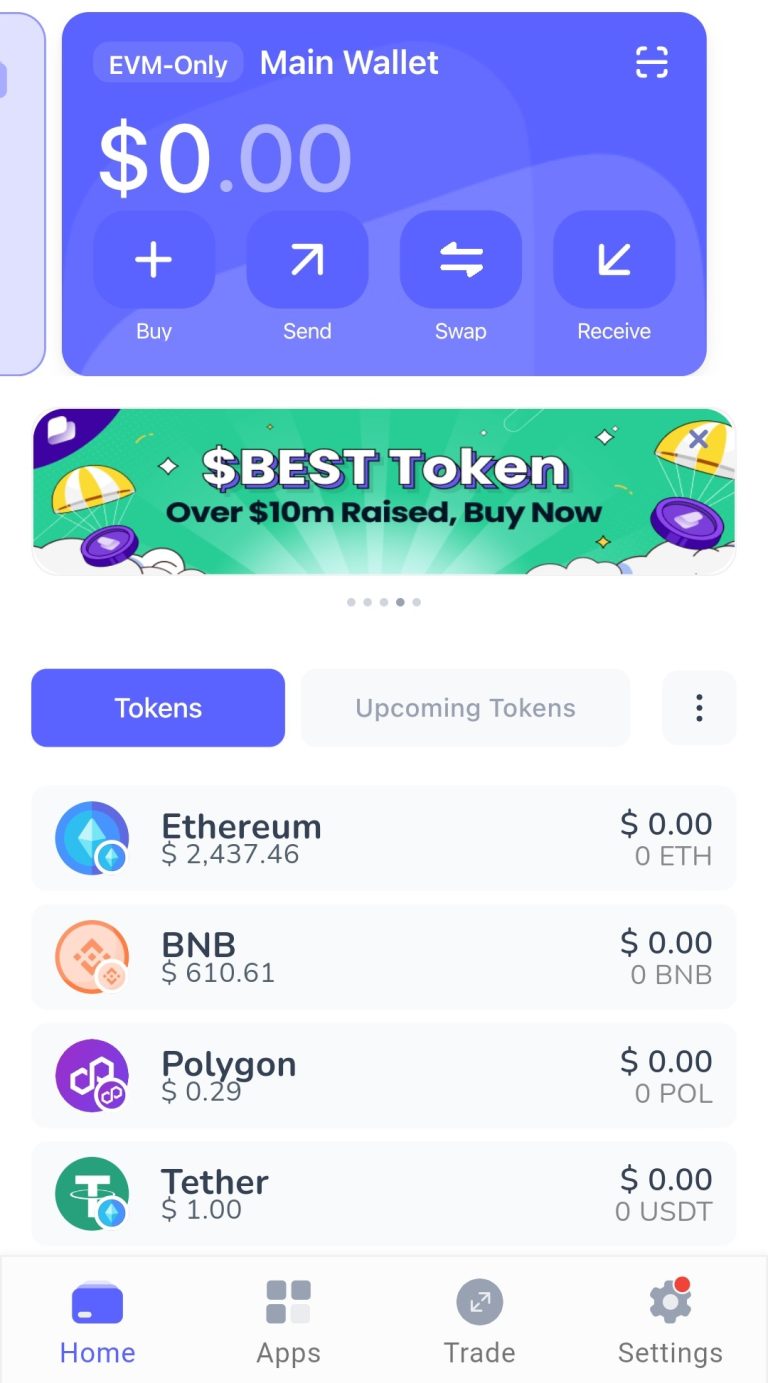Screen dimensions: 768x1383
Task: Switch to the Upcoming Tokens tab
Action: [465, 707]
